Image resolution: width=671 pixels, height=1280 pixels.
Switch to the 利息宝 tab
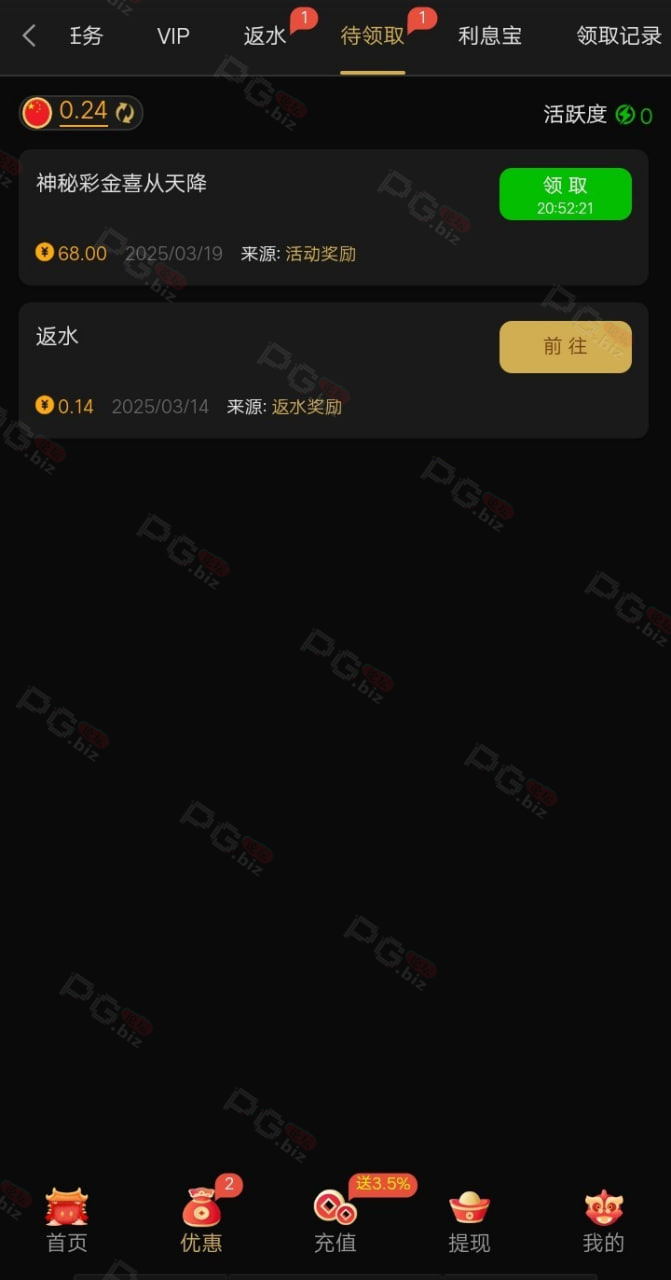click(x=490, y=36)
